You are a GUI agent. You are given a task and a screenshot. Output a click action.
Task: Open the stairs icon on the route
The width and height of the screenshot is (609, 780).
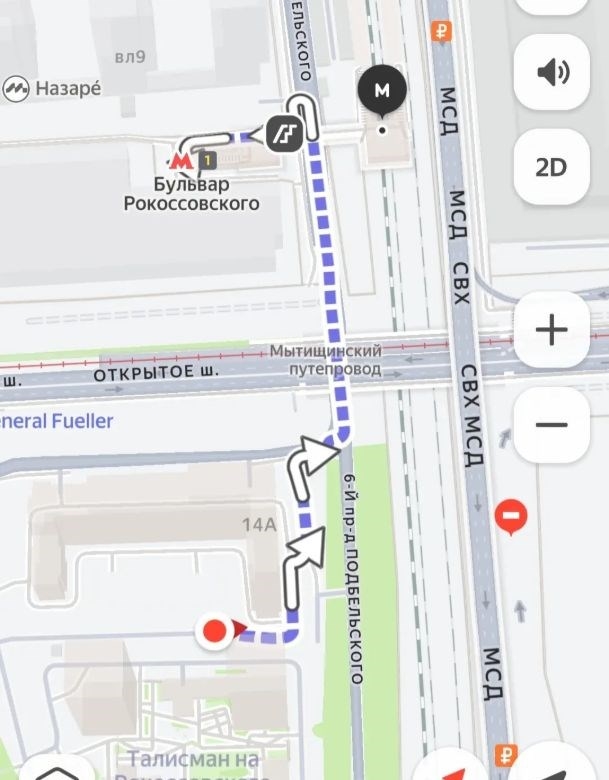pyautogui.click(x=284, y=133)
